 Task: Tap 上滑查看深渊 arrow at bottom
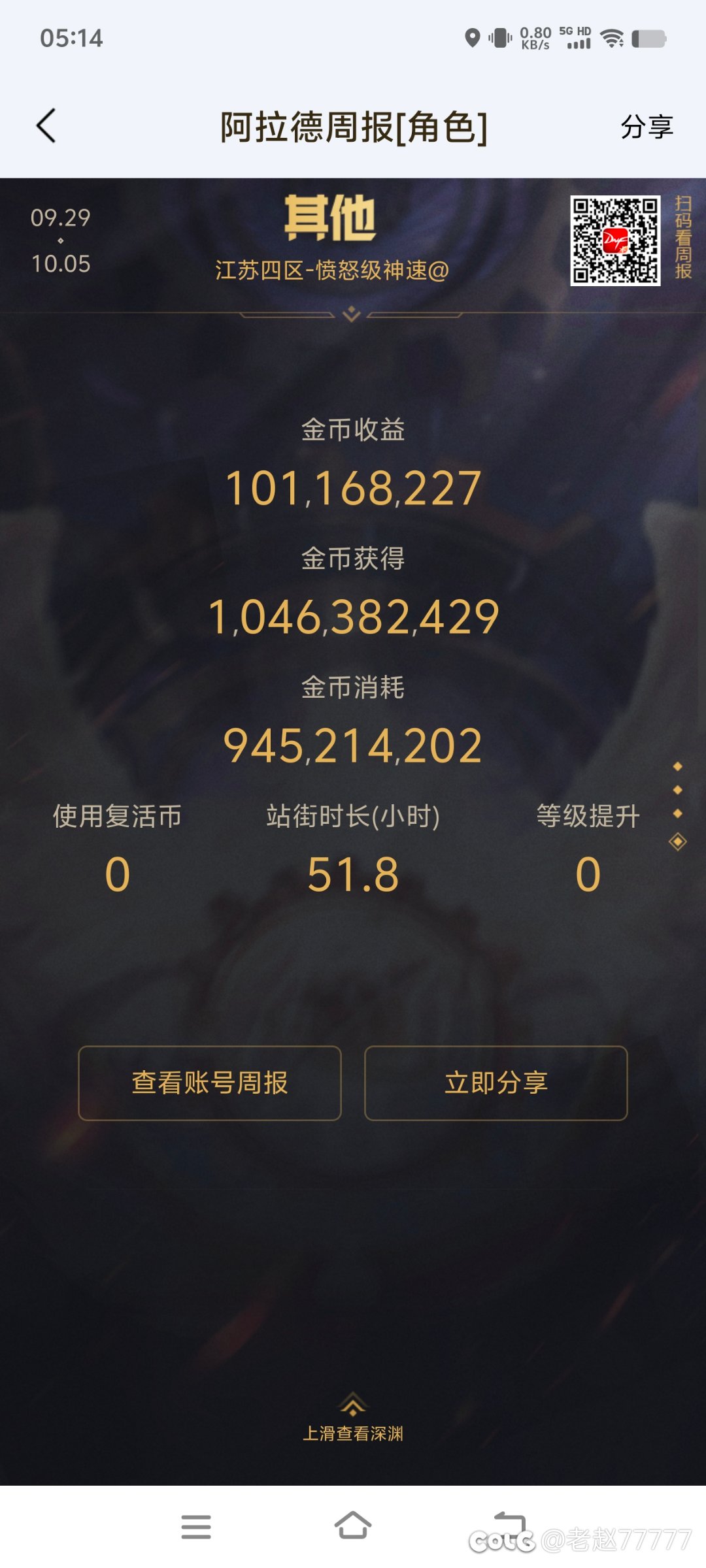pyautogui.click(x=353, y=1405)
